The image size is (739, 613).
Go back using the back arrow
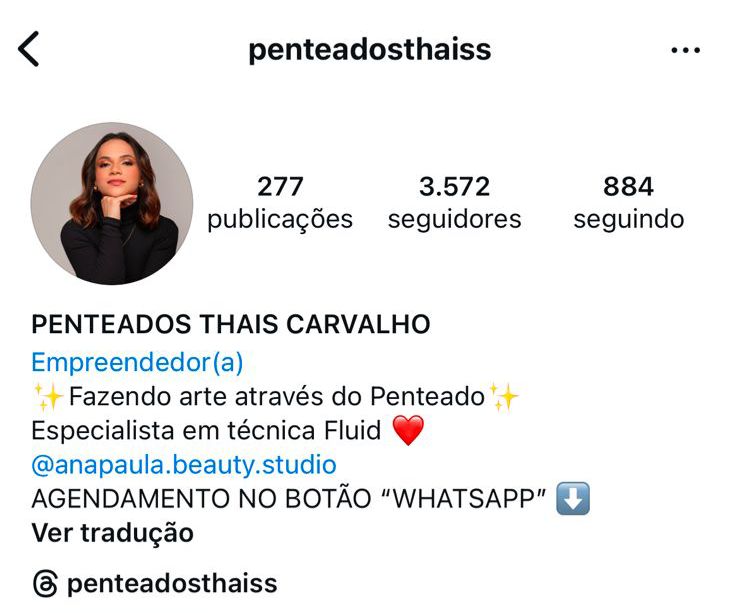(30, 49)
